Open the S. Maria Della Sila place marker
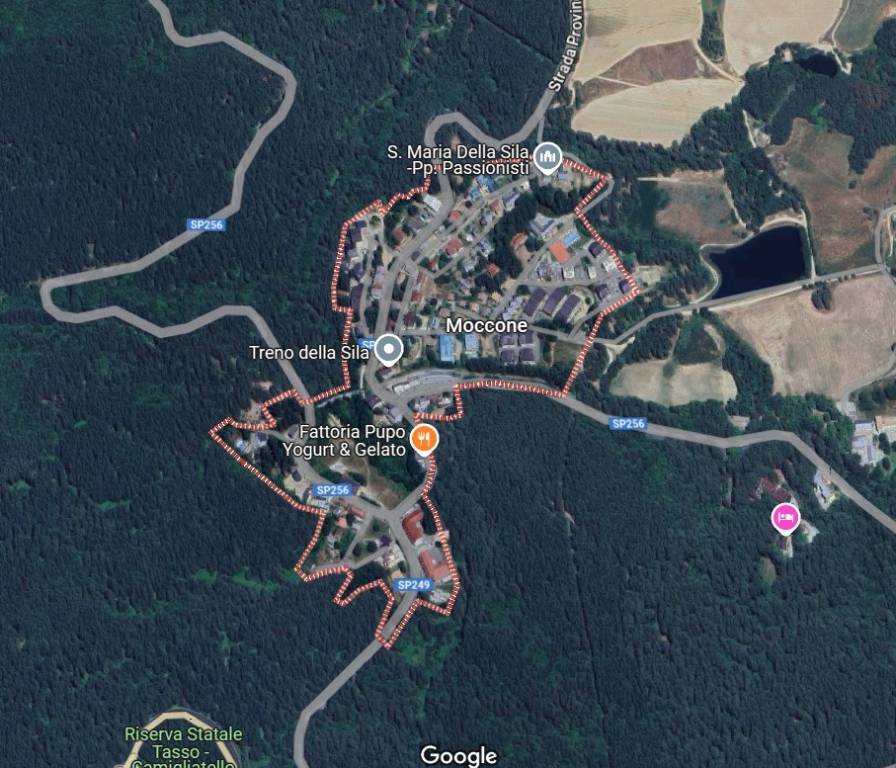This screenshot has height=768, width=896. 546,157
